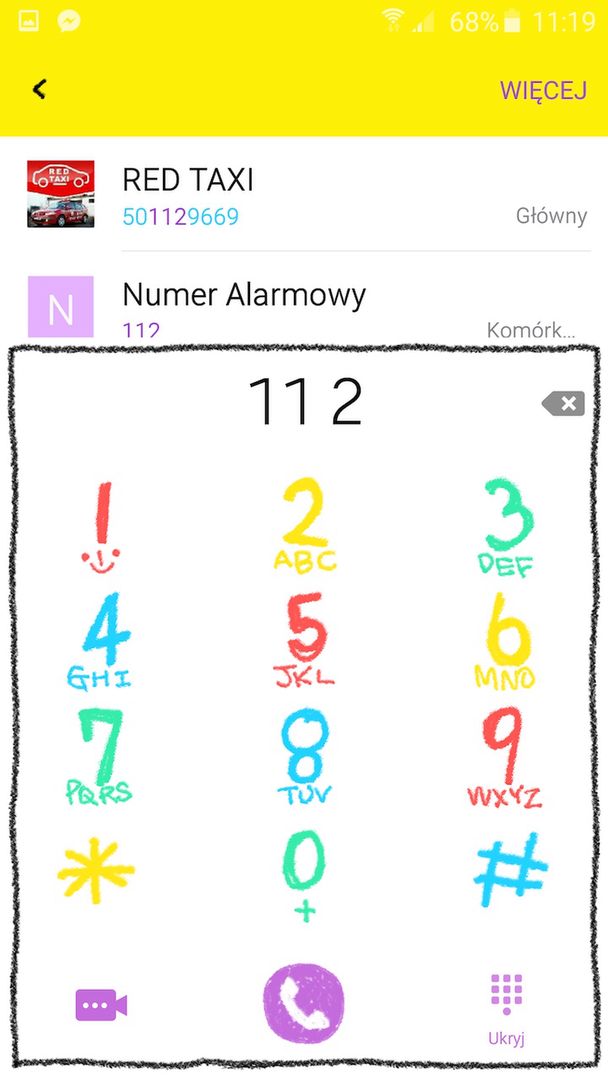The image size is (608, 1080).
Task: Enter digit 5 JKL
Action: (305, 640)
